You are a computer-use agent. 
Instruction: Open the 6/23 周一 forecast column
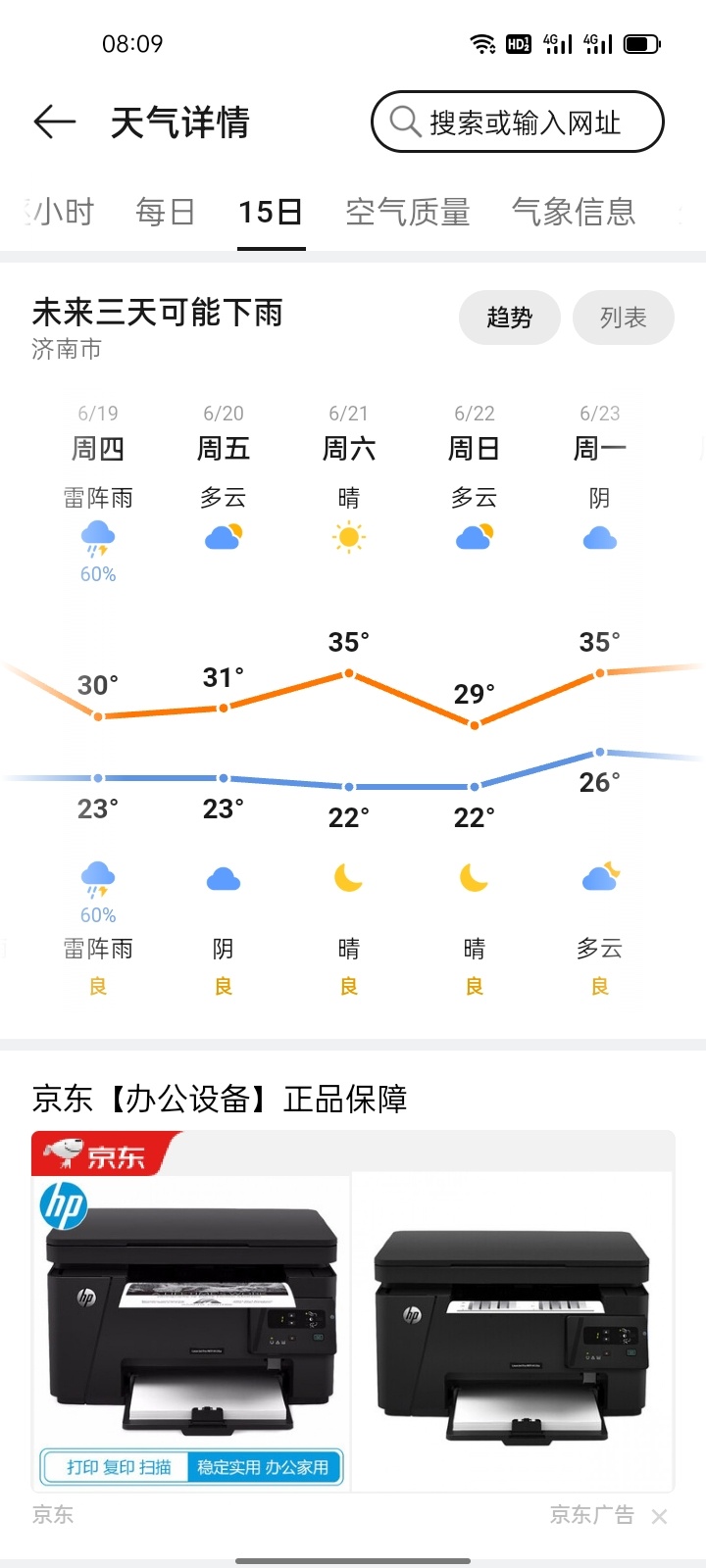599,451
